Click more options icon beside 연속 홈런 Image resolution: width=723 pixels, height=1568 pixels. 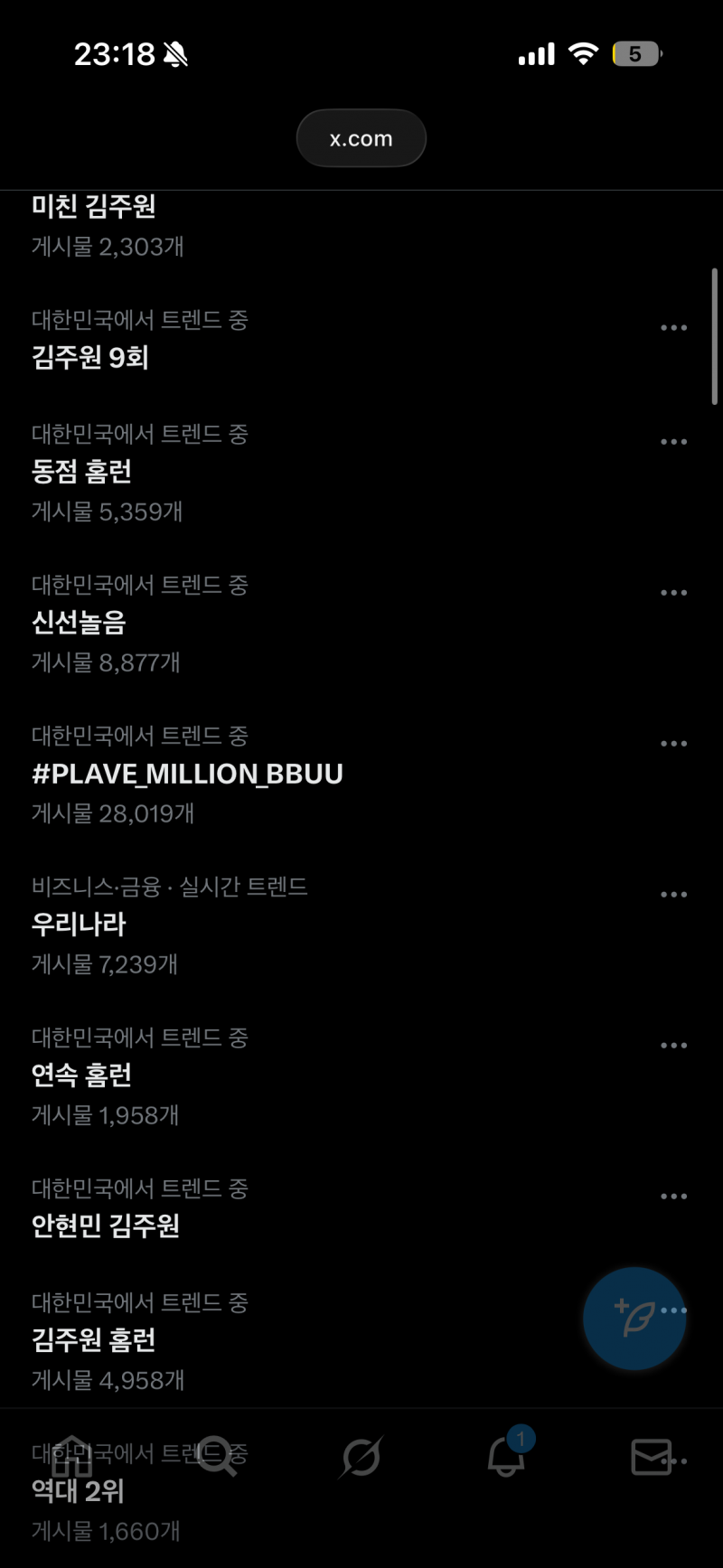(674, 1045)
